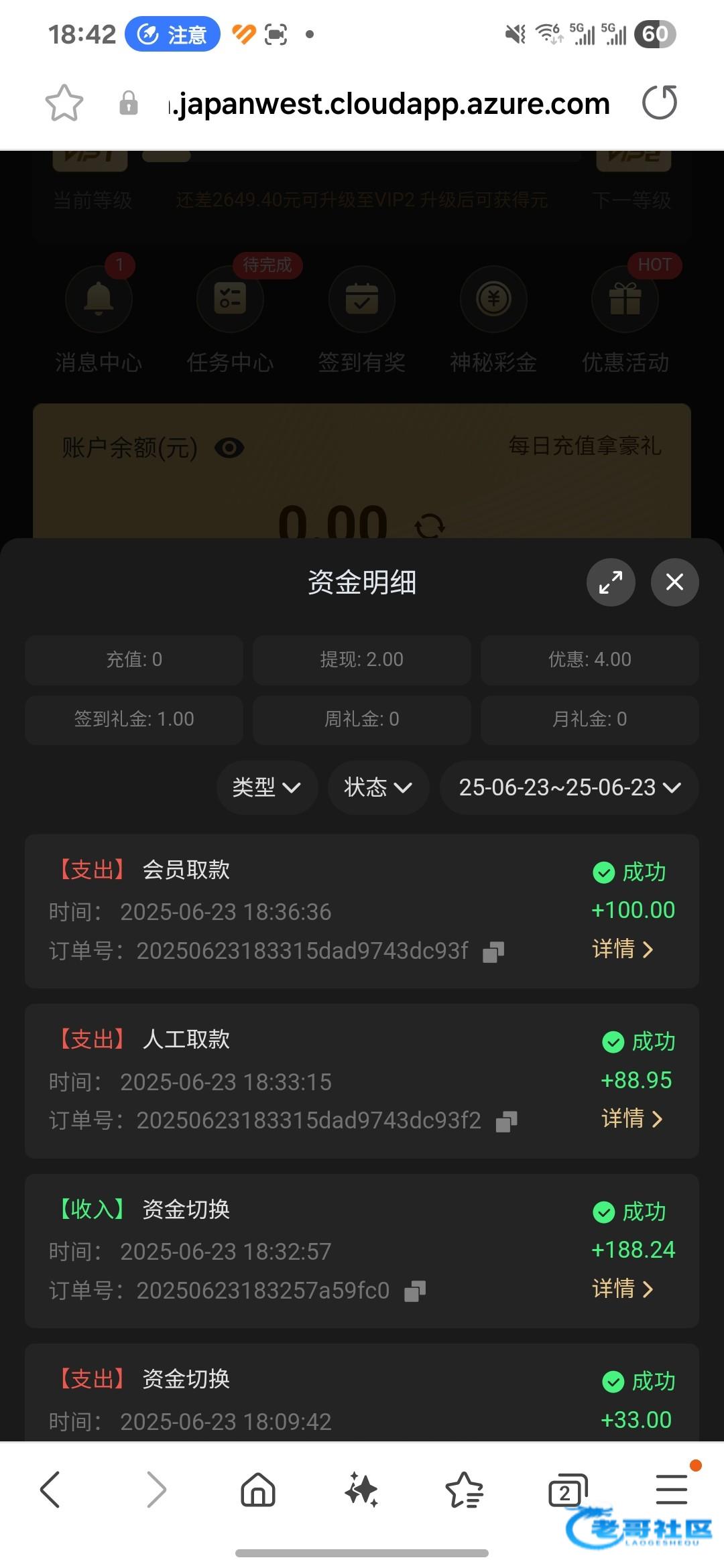Viewport: 724px width, 1568px height.
Task: Open the browser menu
Action: click(x=672, y=1490)
